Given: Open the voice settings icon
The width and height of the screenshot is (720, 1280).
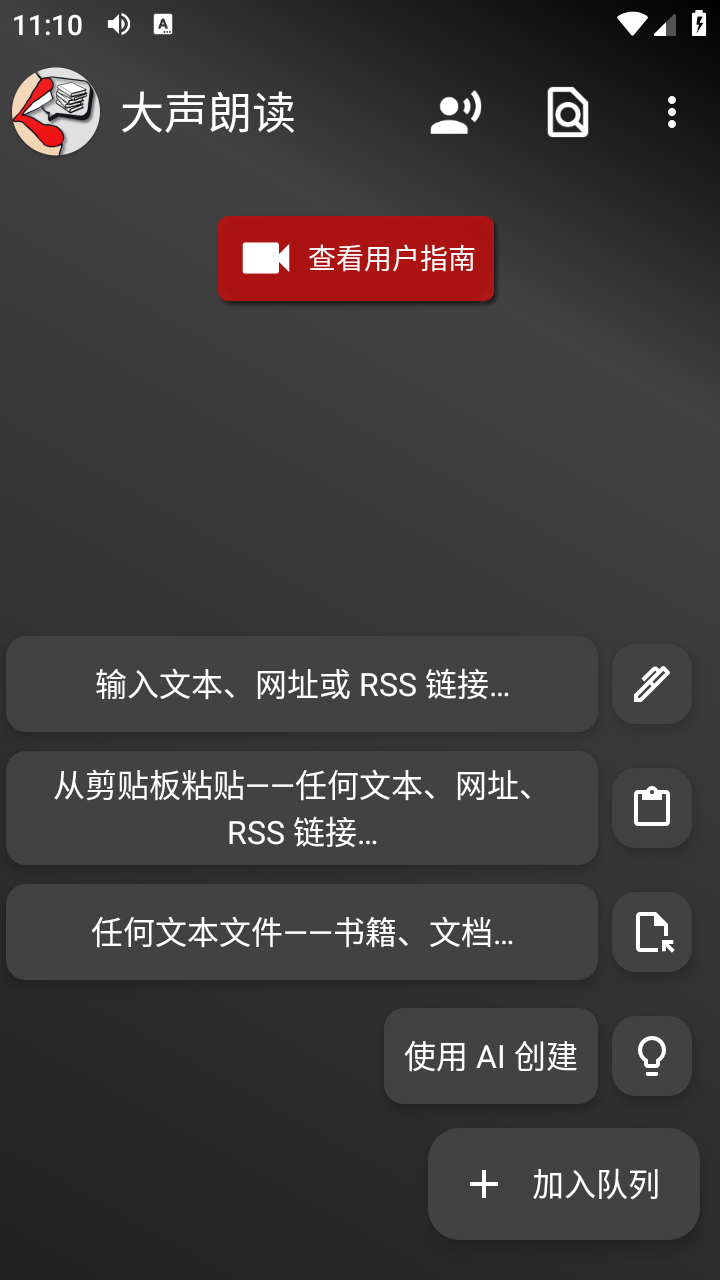Looking at the screenshot, I should (455, 113).
